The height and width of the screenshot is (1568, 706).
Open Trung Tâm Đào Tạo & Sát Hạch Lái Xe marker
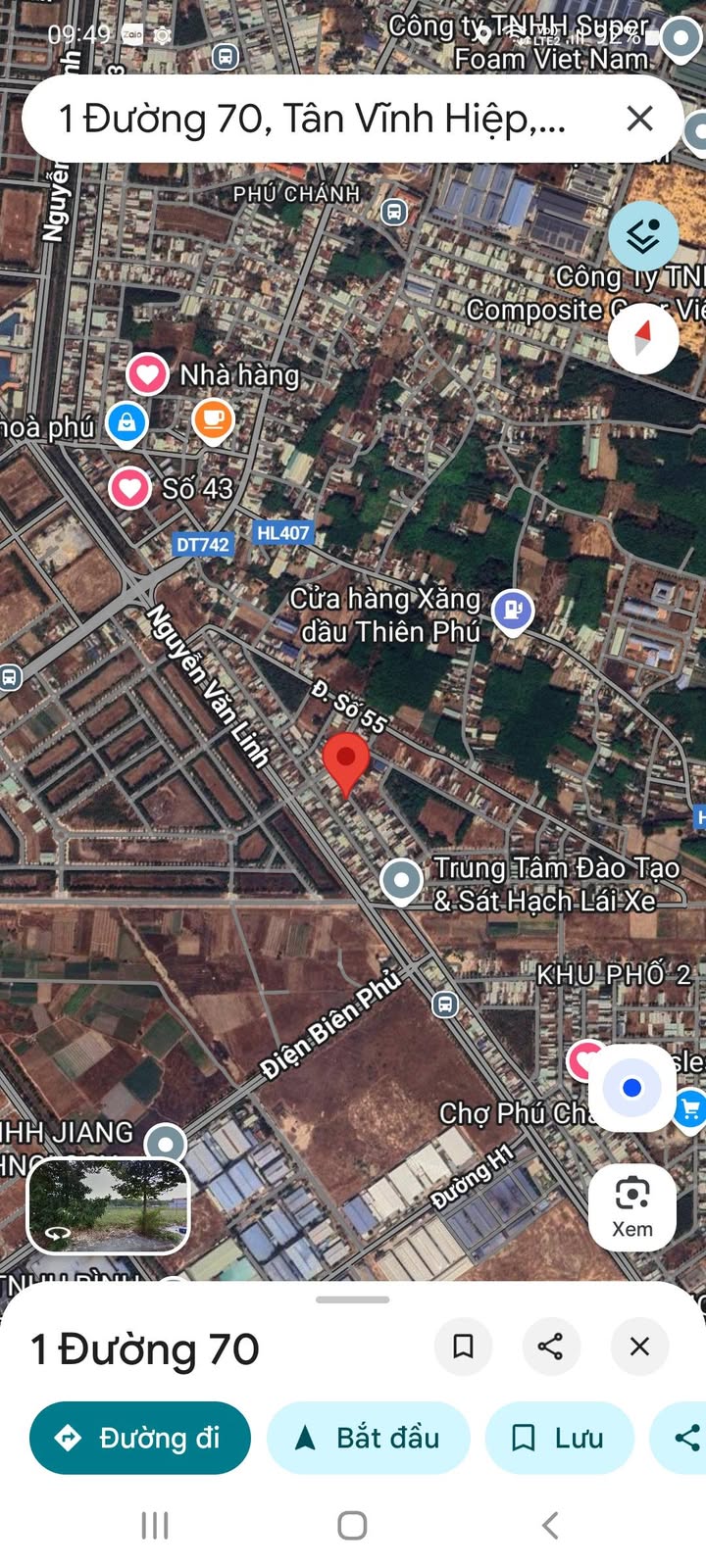(401, 881)
